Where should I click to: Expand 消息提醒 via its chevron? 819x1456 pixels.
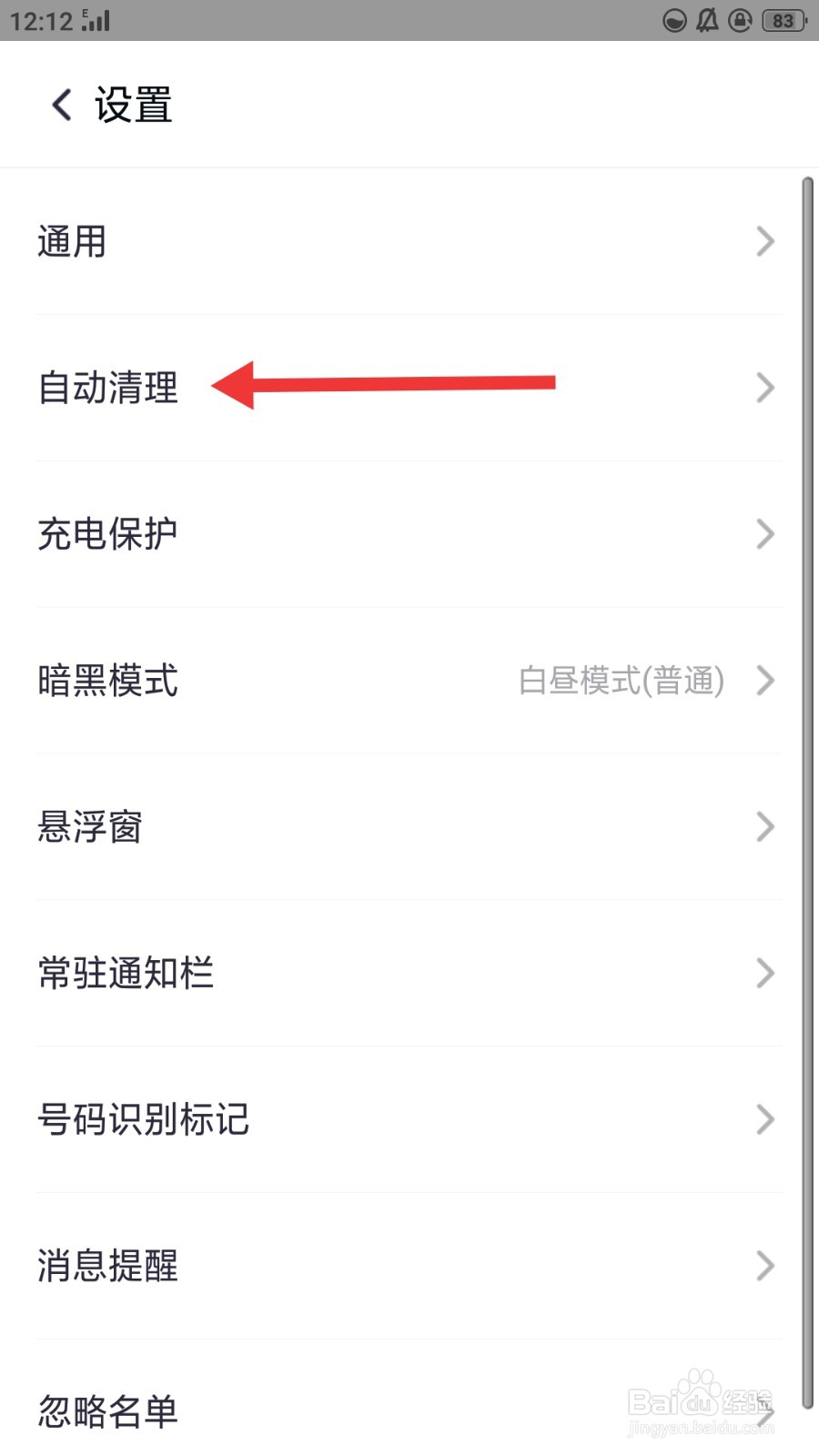pyautogui.click(x=764, y=1267)
